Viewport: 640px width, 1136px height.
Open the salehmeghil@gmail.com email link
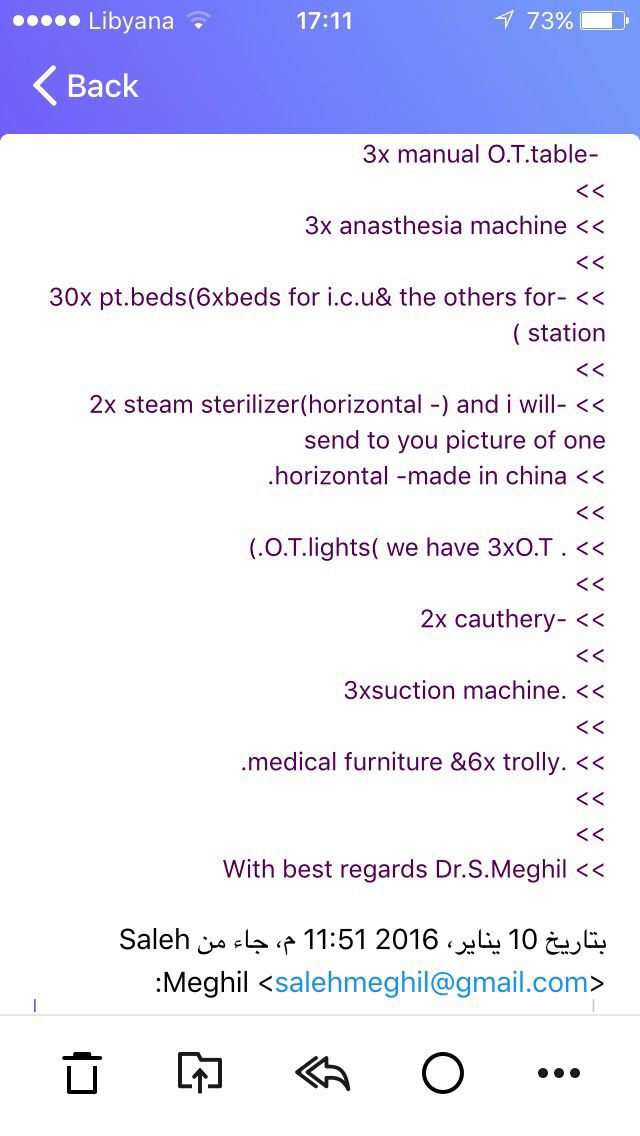coord(431,983)
